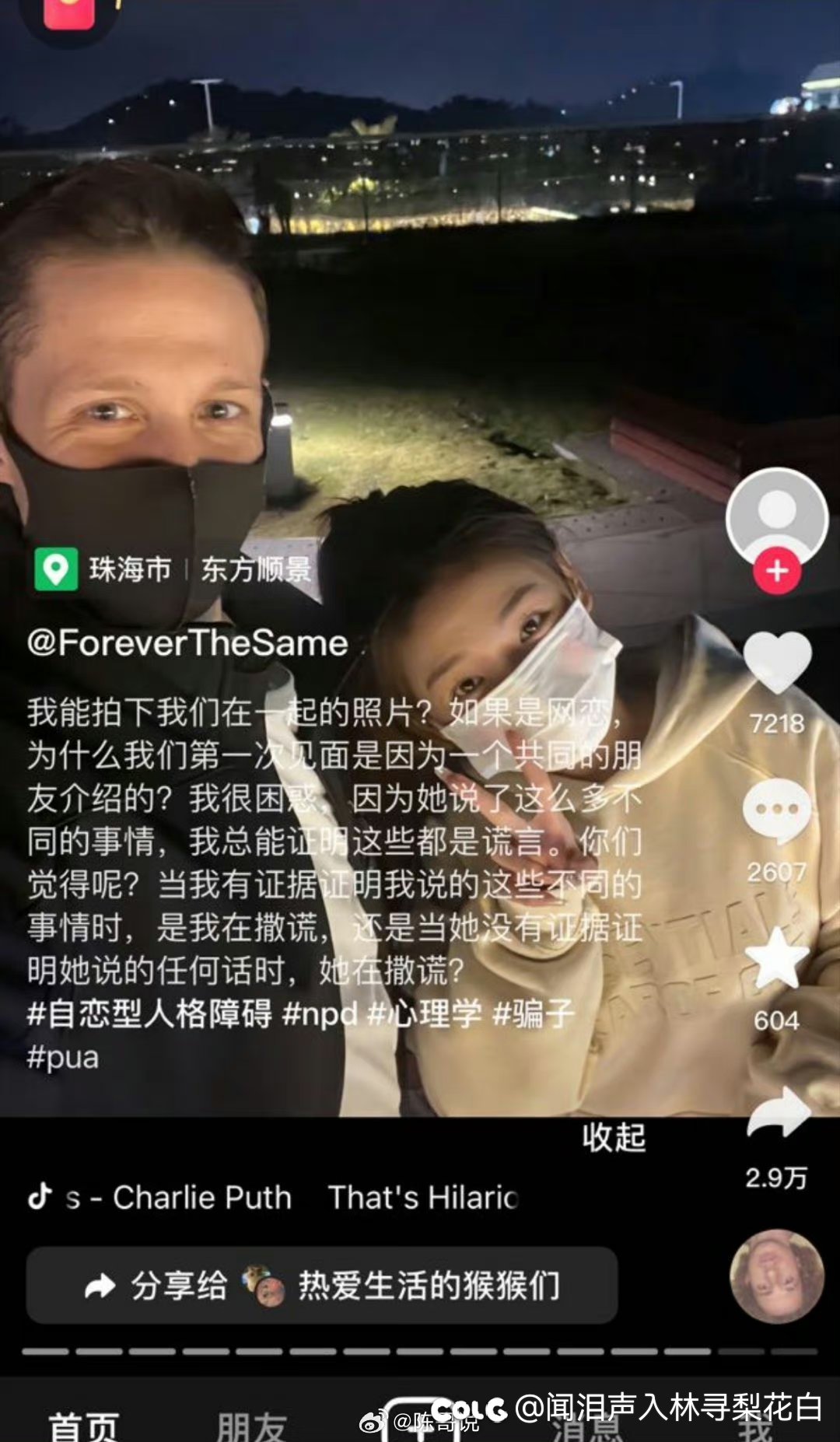Collapse the caption with 收起
The width and height of the screenshot is (840, 1442).
[614, 1137]
